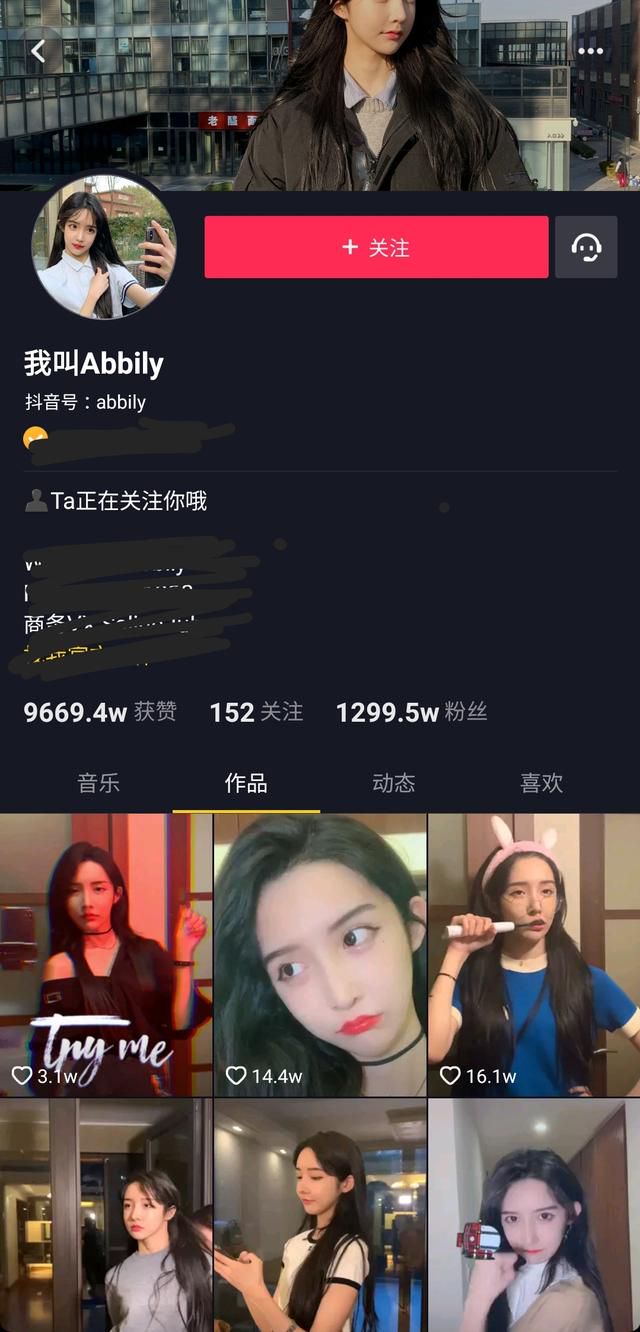Open the message icon beside 关注
Screen dimensions: 640x1332
(x=586, y=247)
